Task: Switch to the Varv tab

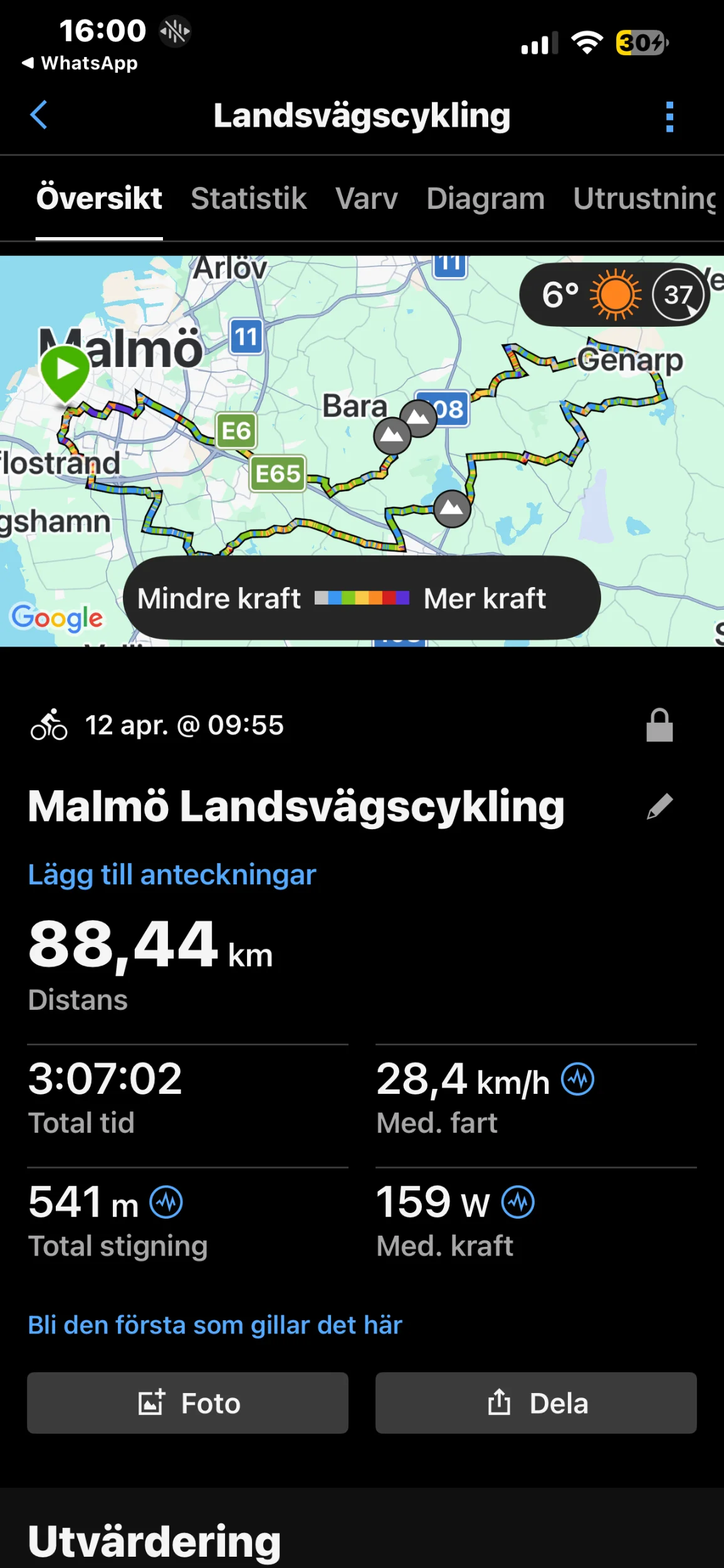Action: [x=367, y=198]
